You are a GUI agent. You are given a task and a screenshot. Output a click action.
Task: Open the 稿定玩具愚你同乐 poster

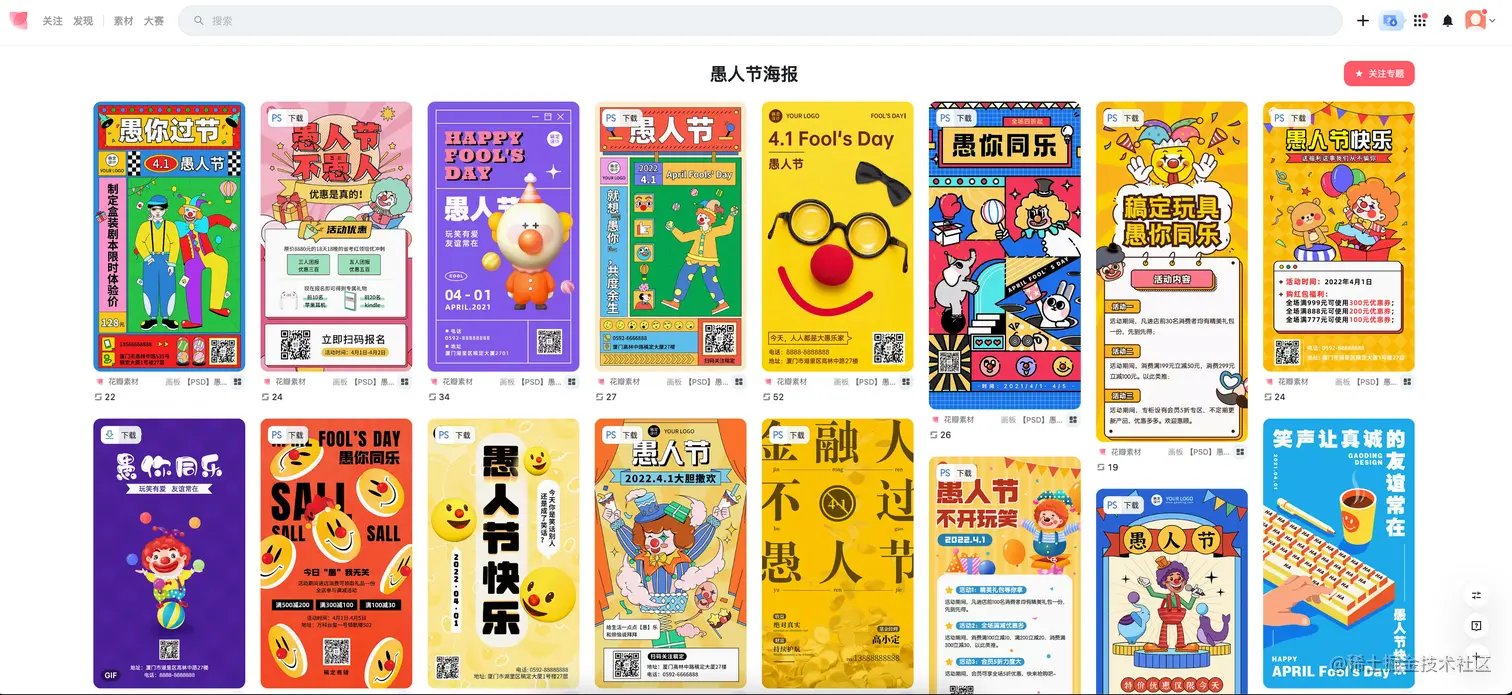(1171, 270)
